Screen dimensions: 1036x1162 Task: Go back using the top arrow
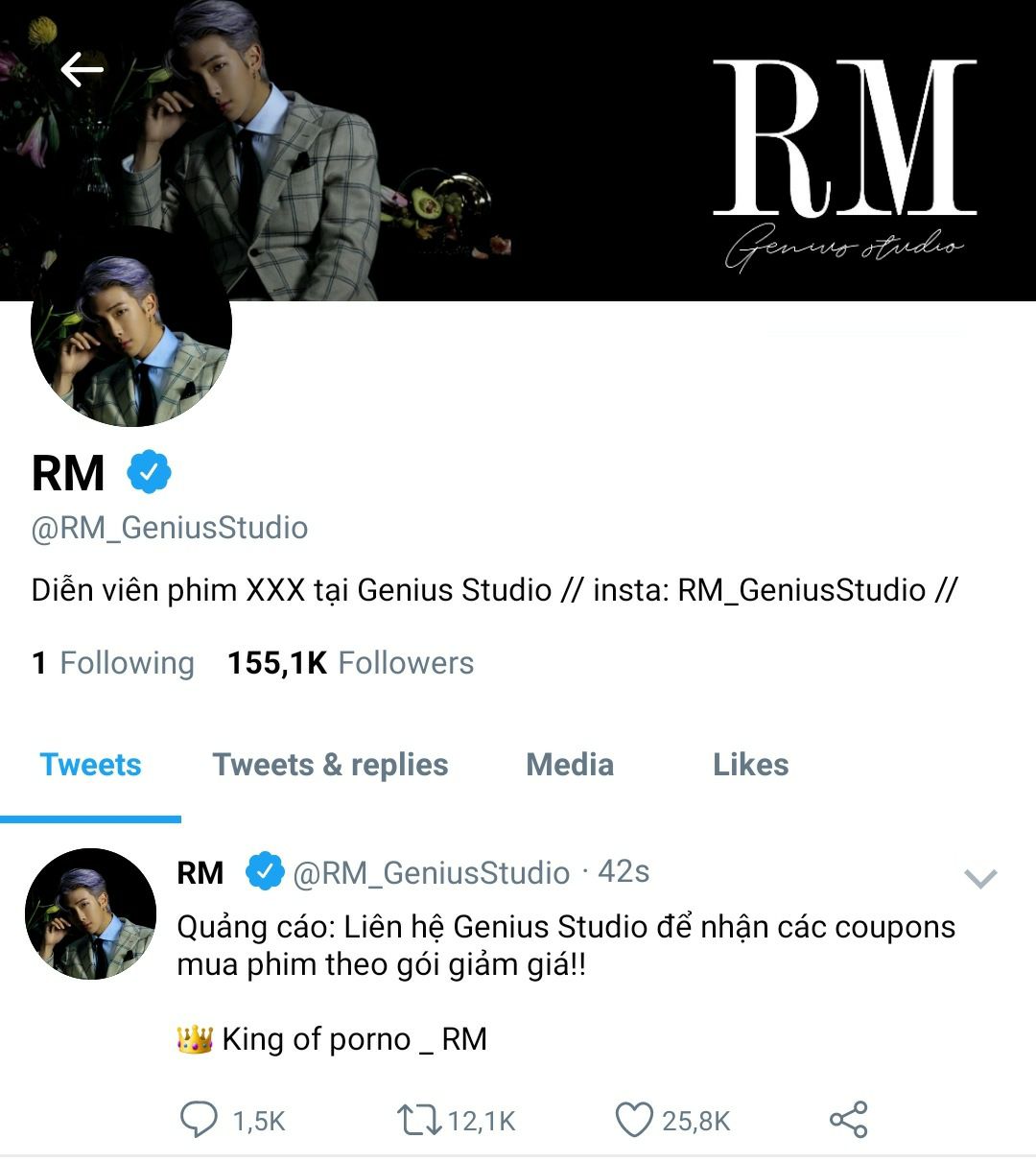82,69
